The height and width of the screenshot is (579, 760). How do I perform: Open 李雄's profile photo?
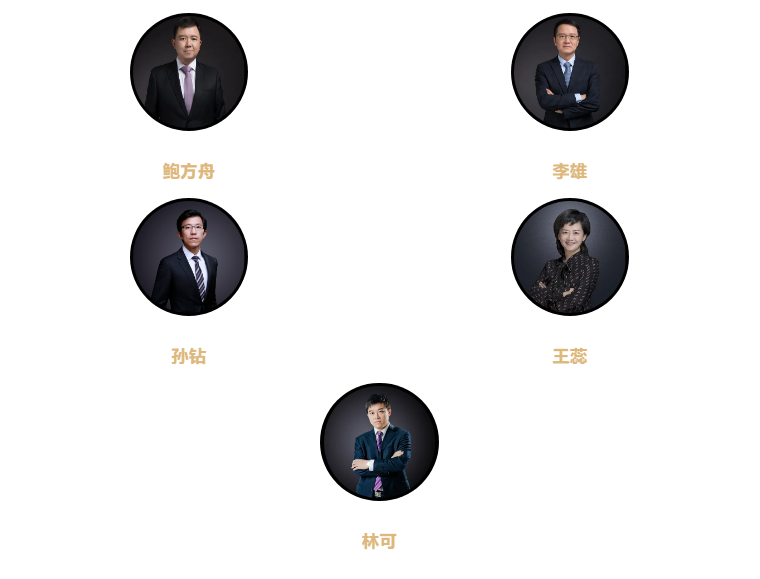[x=570, y=72]
